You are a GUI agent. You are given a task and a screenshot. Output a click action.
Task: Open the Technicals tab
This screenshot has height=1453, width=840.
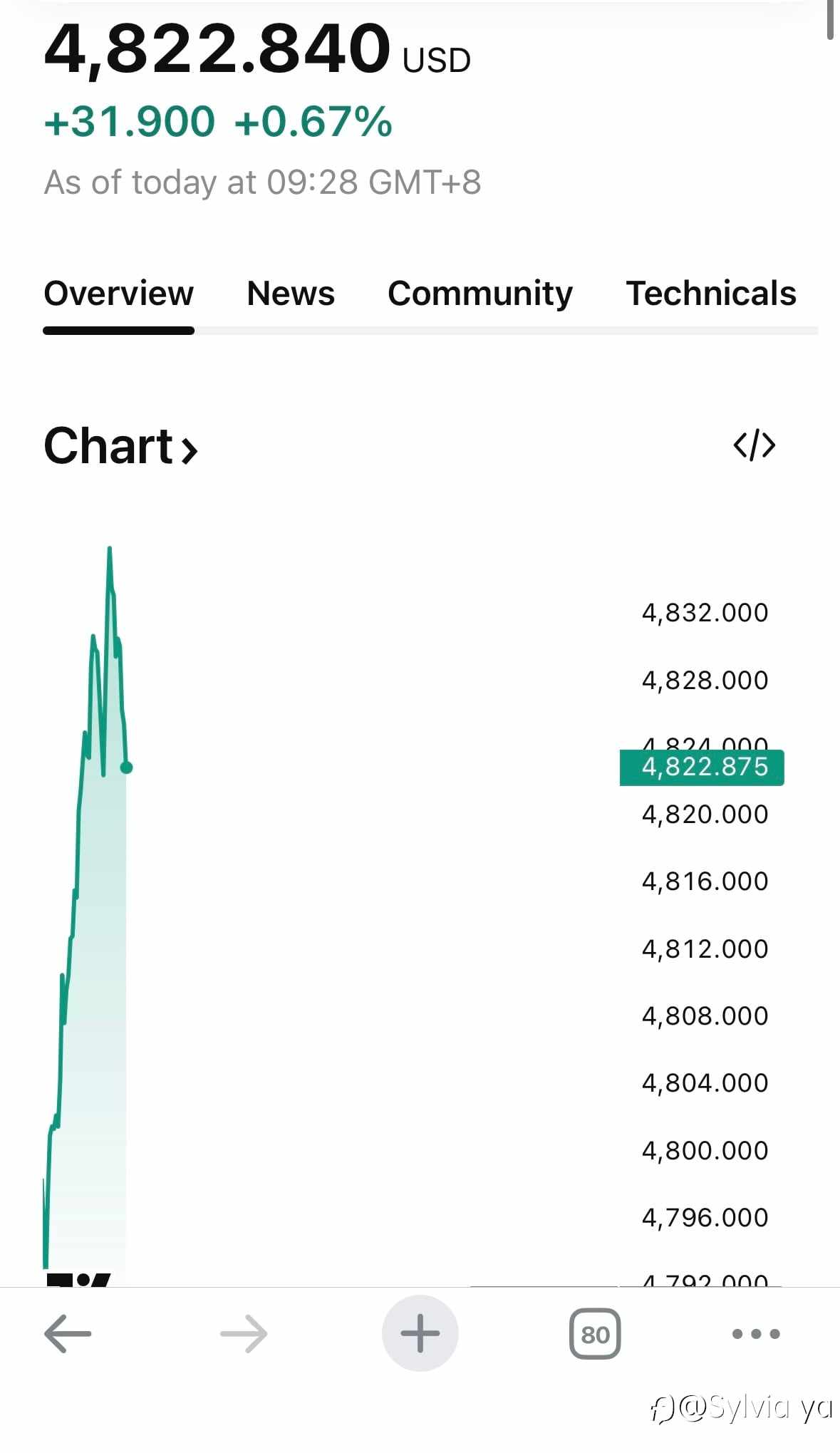(711, 293)
